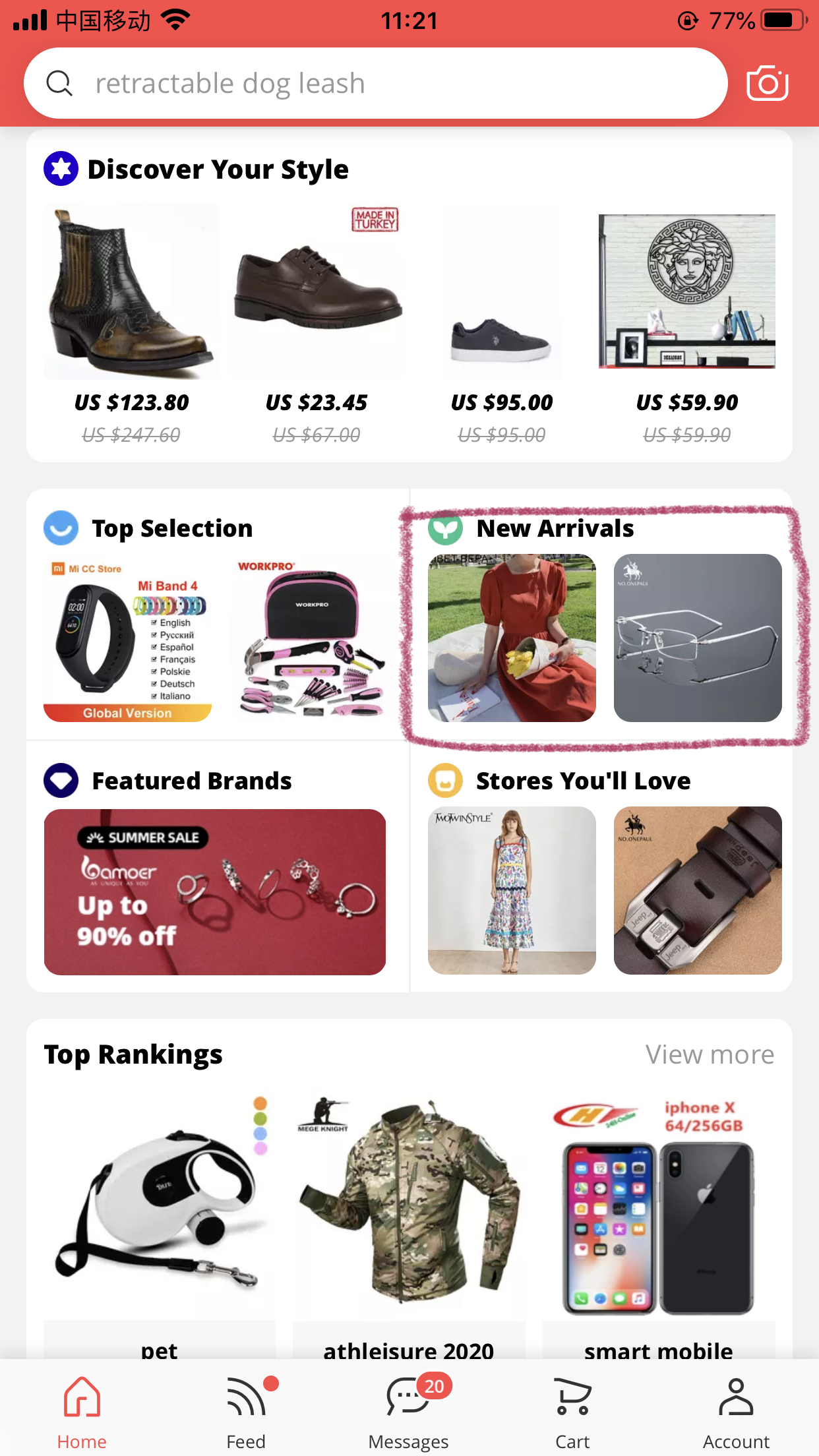The image size is (819, 1456).
Task: Open the Bamoer Summer Sale banner
Action: (215, 892)
